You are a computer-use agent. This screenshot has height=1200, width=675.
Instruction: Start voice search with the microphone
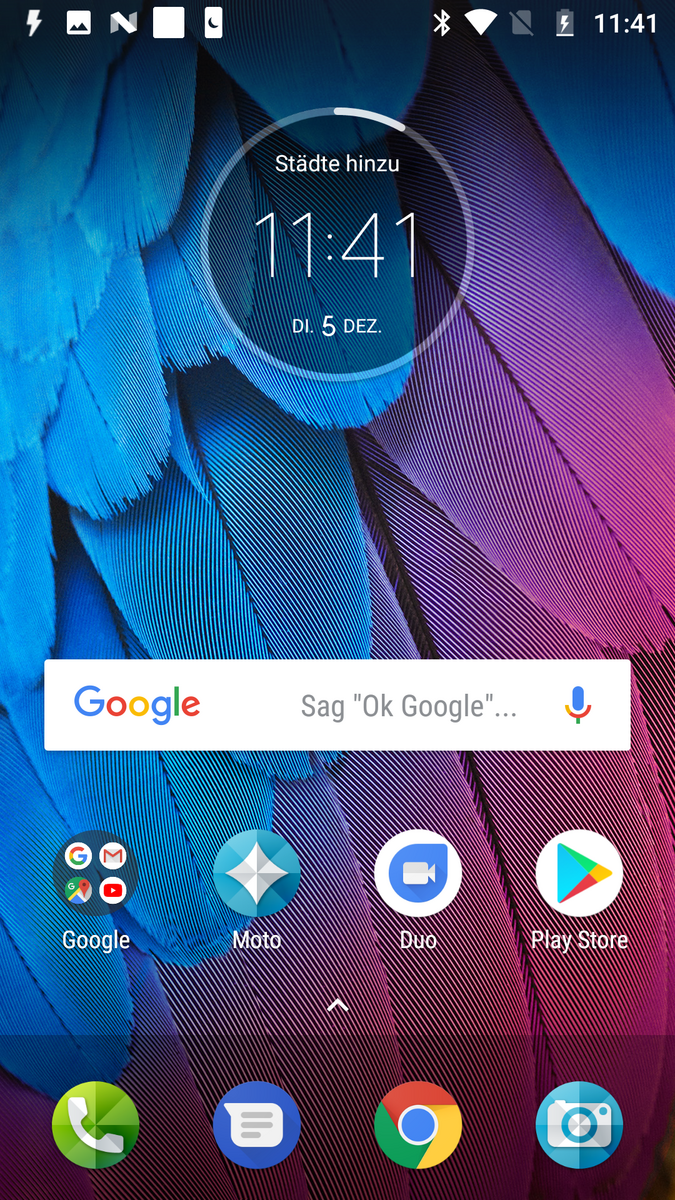click(x=578, y=706)
